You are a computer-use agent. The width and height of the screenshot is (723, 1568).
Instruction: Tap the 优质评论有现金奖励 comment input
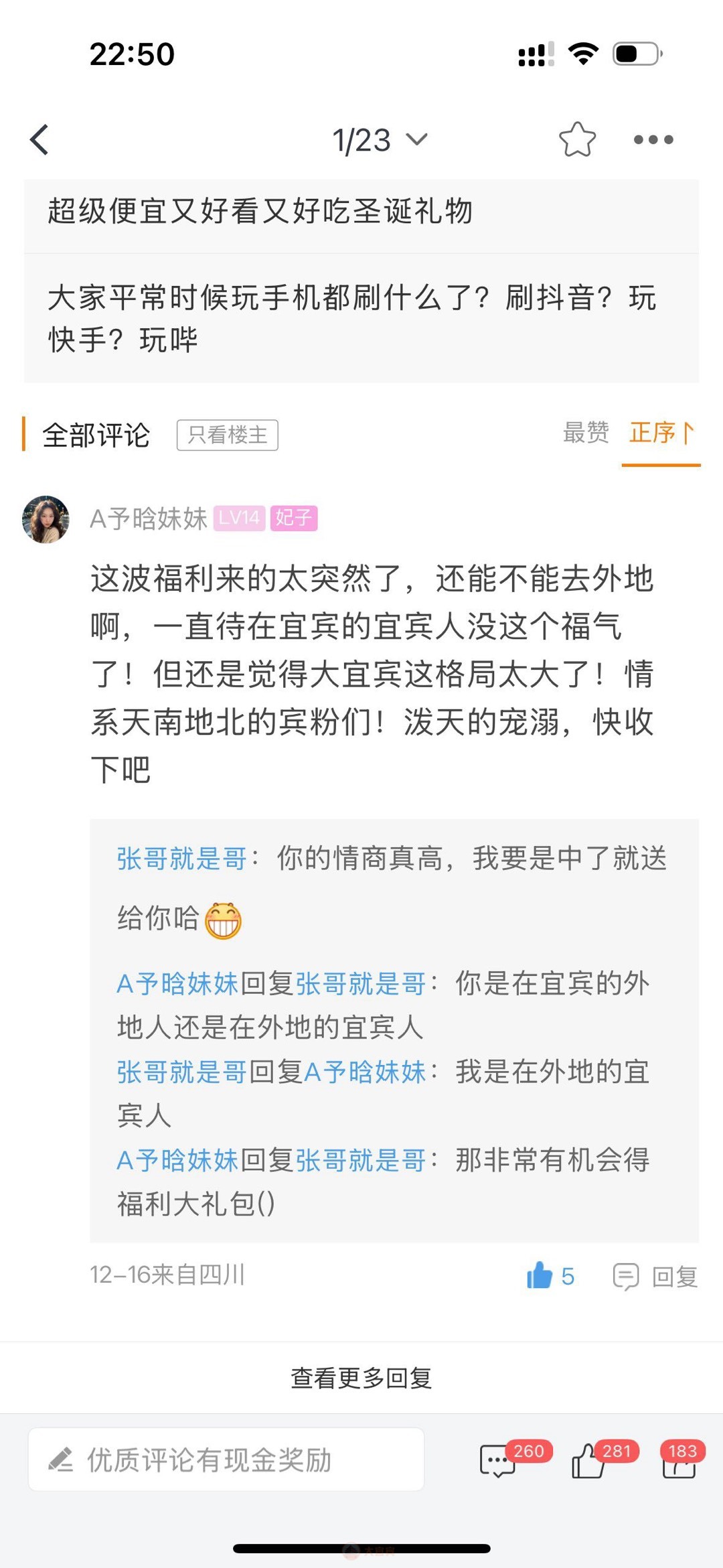pos(226,1460)
